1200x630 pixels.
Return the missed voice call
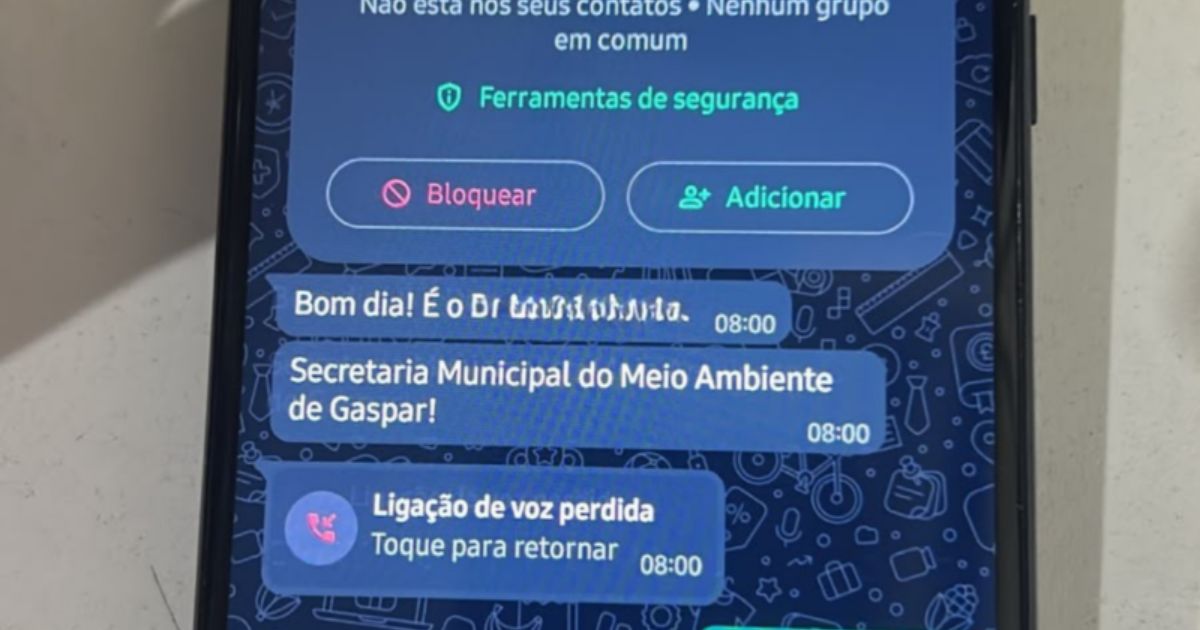point(494,530)
